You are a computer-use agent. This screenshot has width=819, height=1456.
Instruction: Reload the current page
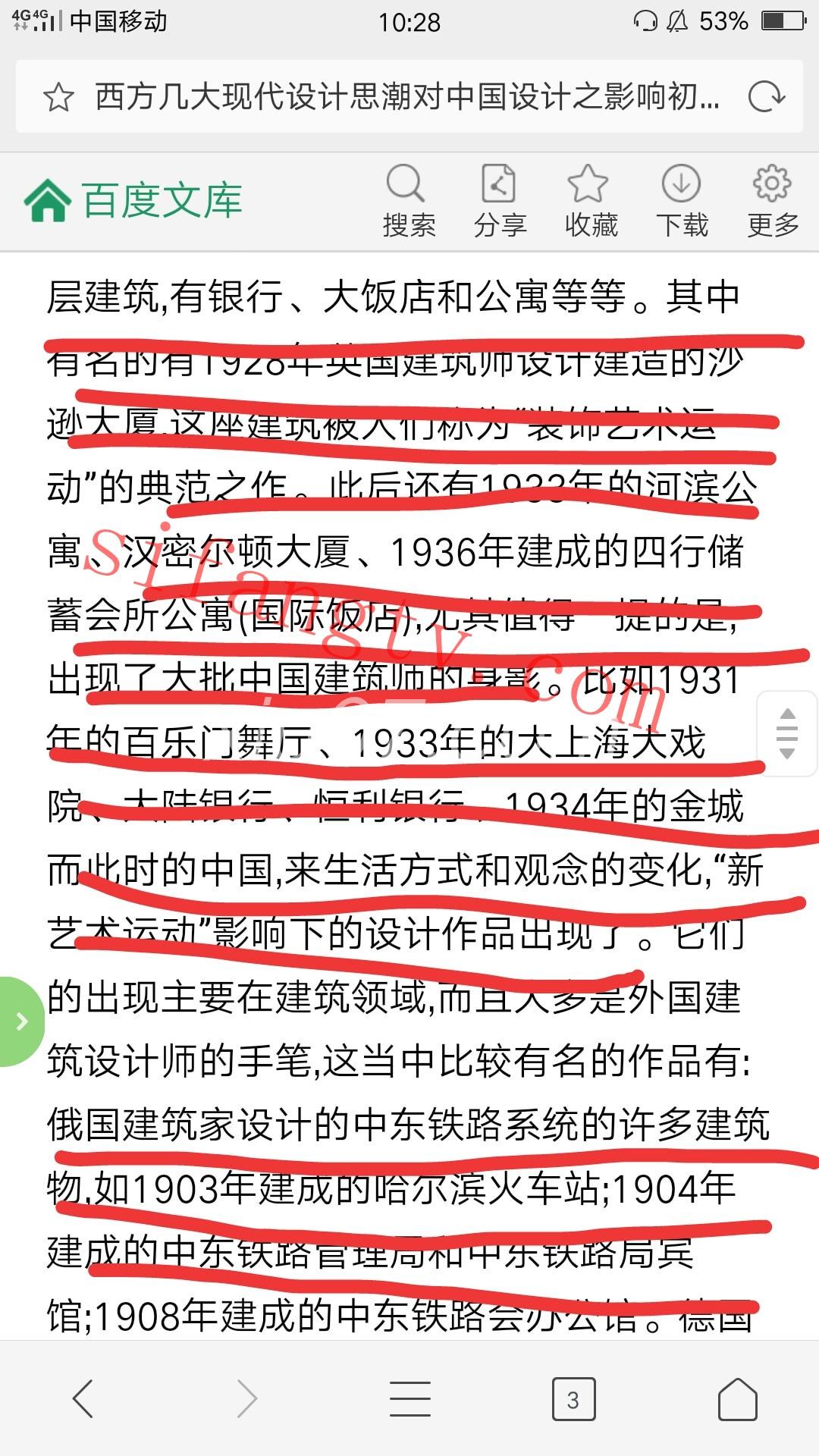point(765,97)
